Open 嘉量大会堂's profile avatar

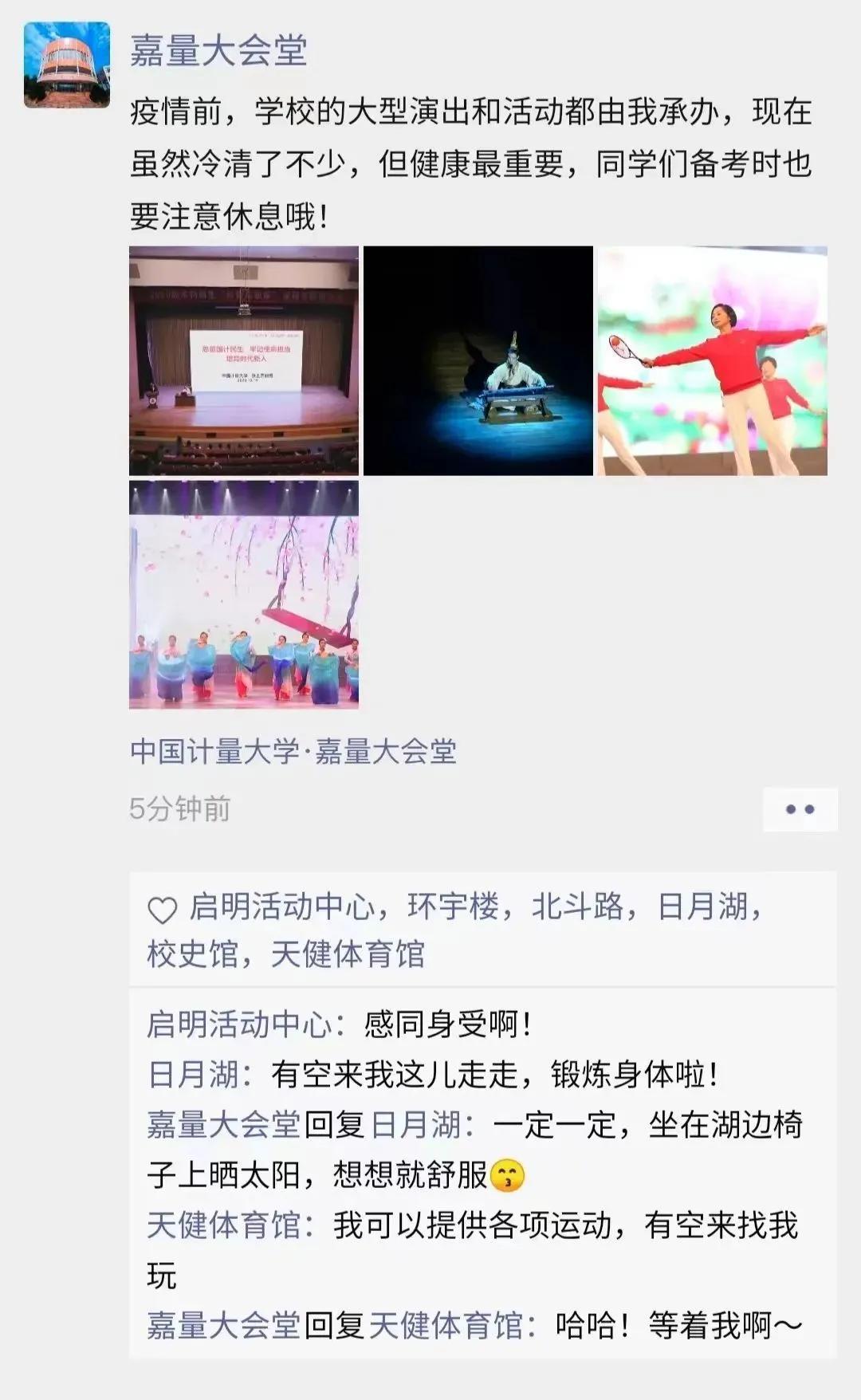67,65
